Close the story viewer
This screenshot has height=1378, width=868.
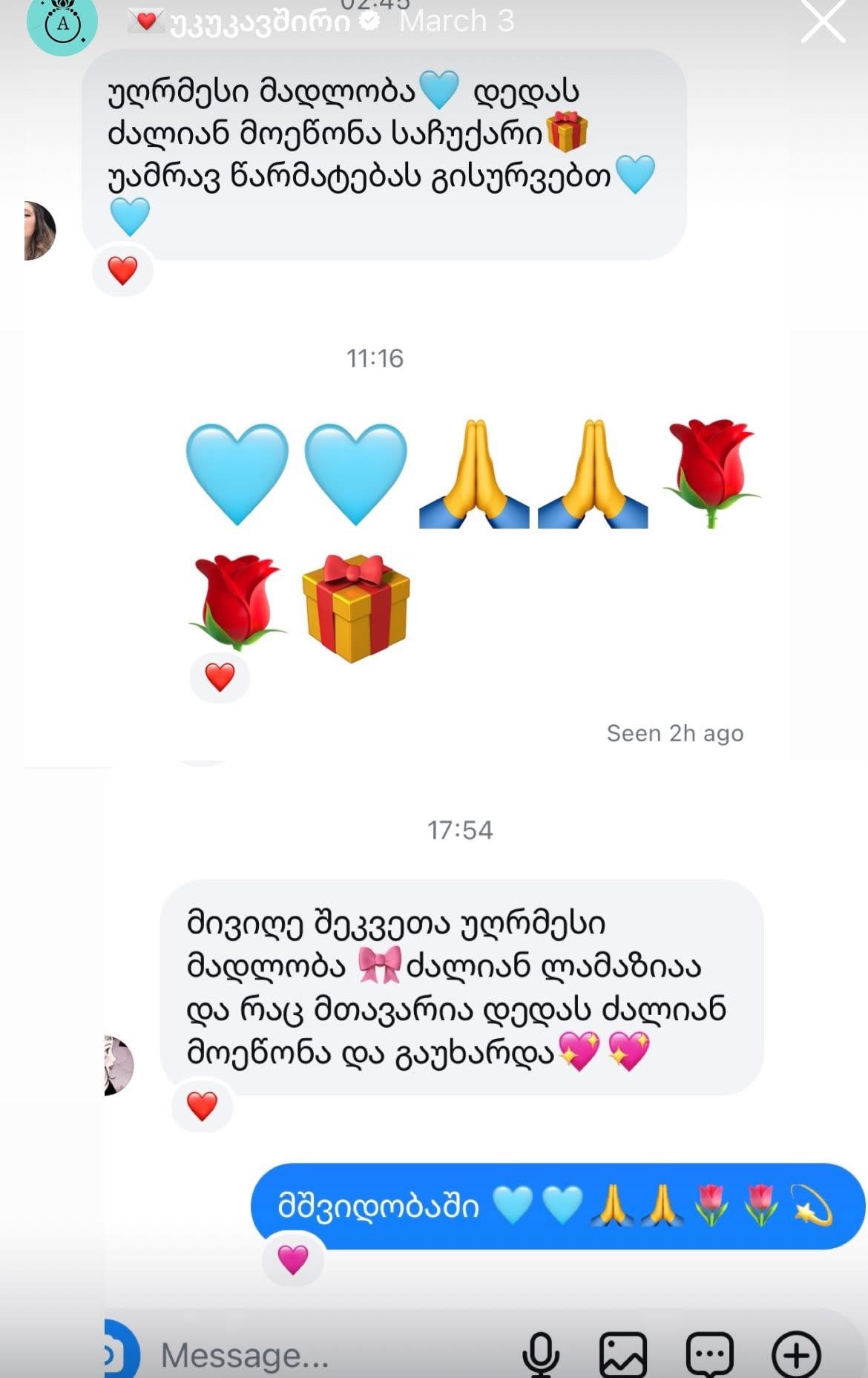tap(823, 22)
